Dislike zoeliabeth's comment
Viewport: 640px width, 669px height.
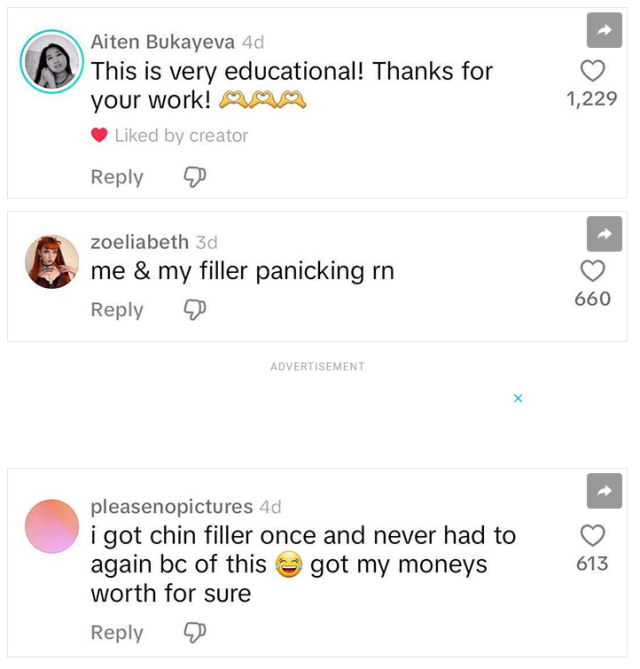tap(194, 310)
